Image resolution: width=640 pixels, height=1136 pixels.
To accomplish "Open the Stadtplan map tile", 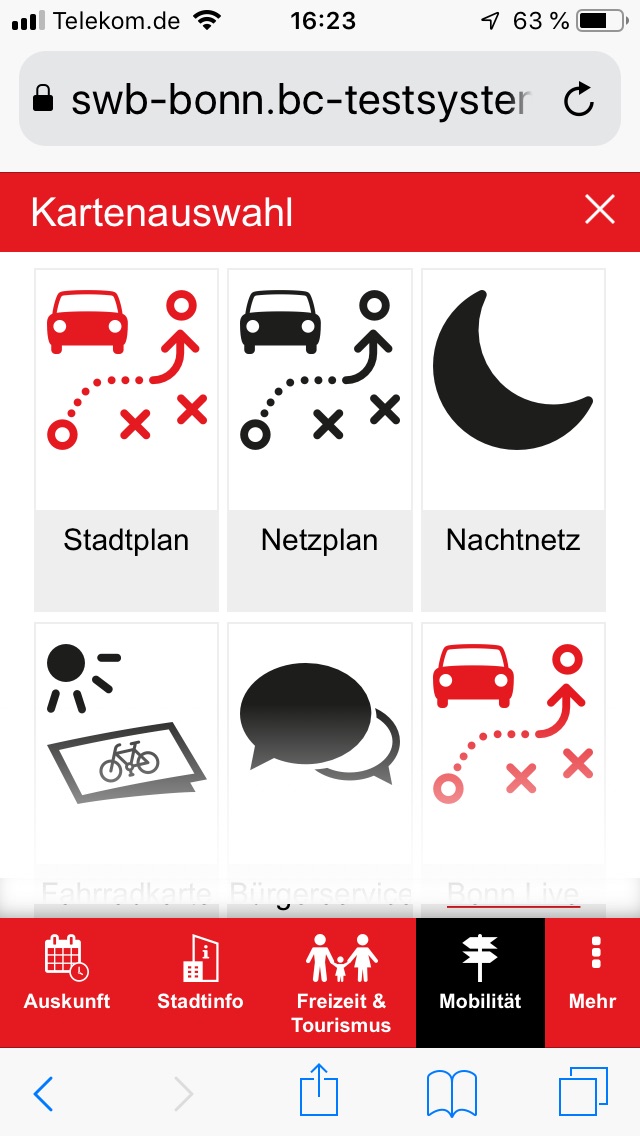I will click(x=126, y=440).
